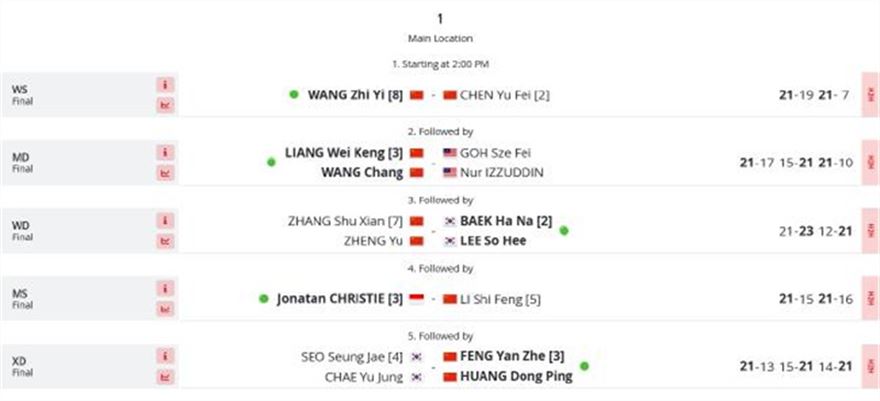Show H2H for Liang Wei Keng match
The image size is (880, 401).
pyautogui.click(x=869, y=162)
